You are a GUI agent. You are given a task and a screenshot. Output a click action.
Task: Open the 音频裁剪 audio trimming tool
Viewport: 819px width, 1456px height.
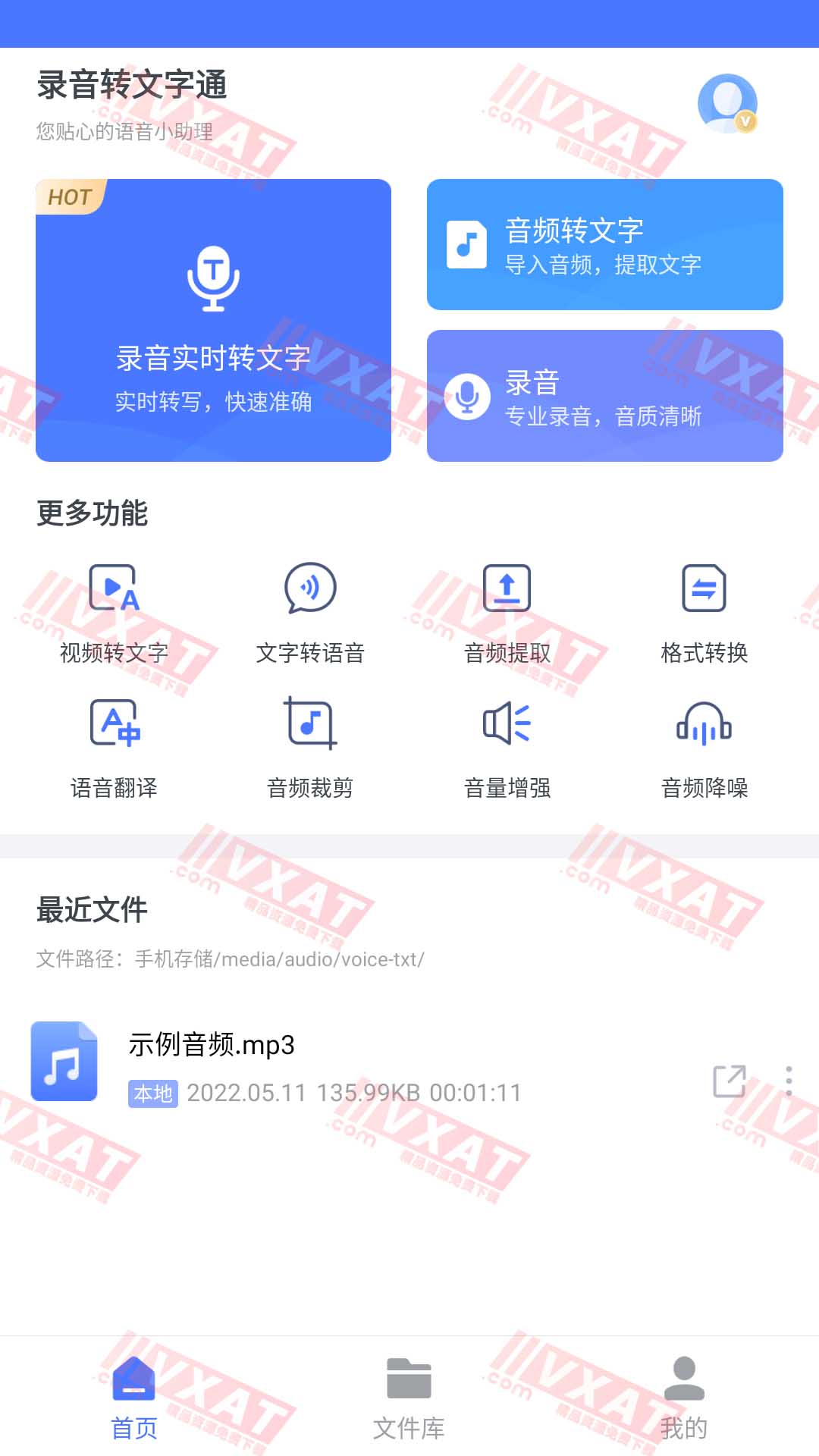point(312,728)
